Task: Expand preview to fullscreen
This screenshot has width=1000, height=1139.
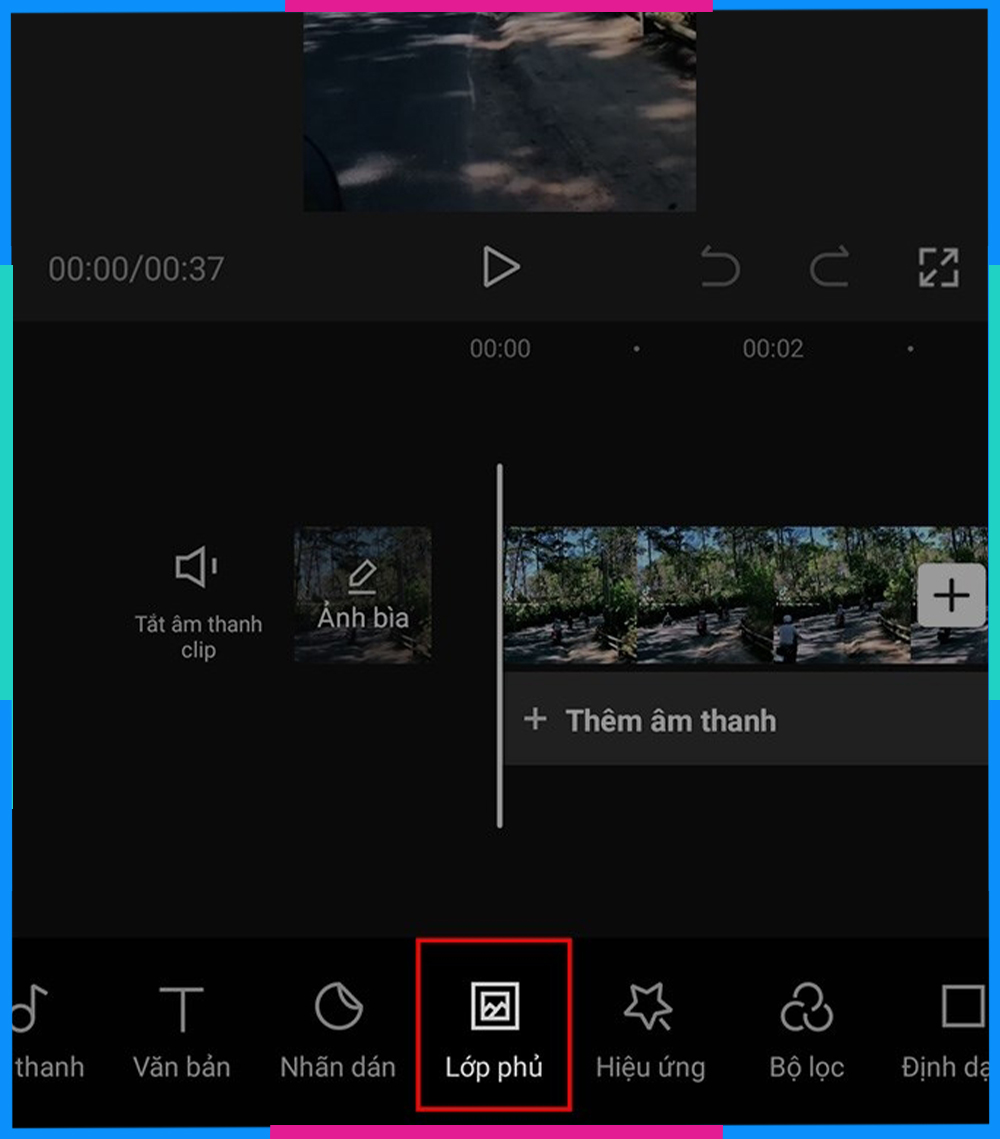Action: pos(938,268)
